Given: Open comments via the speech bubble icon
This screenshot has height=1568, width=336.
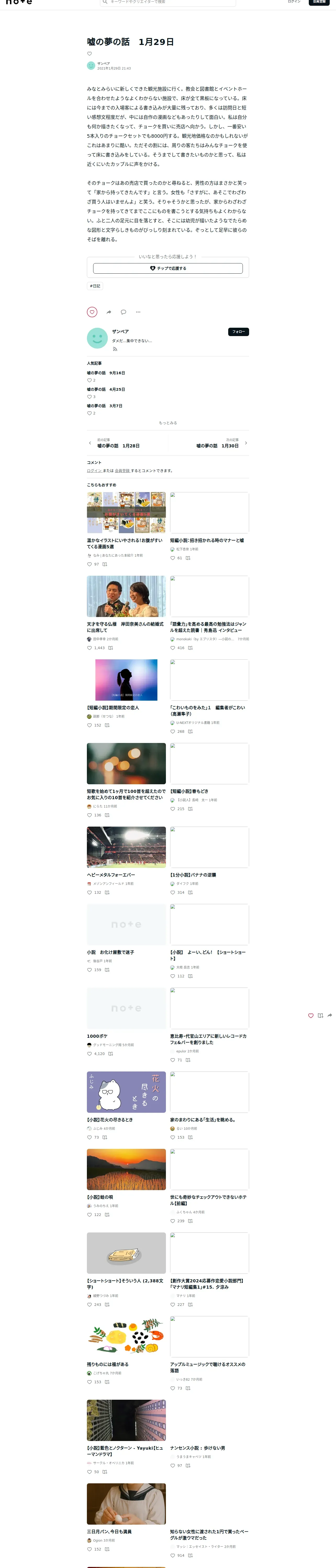Looking at the screenshot, I should point(123,312).
